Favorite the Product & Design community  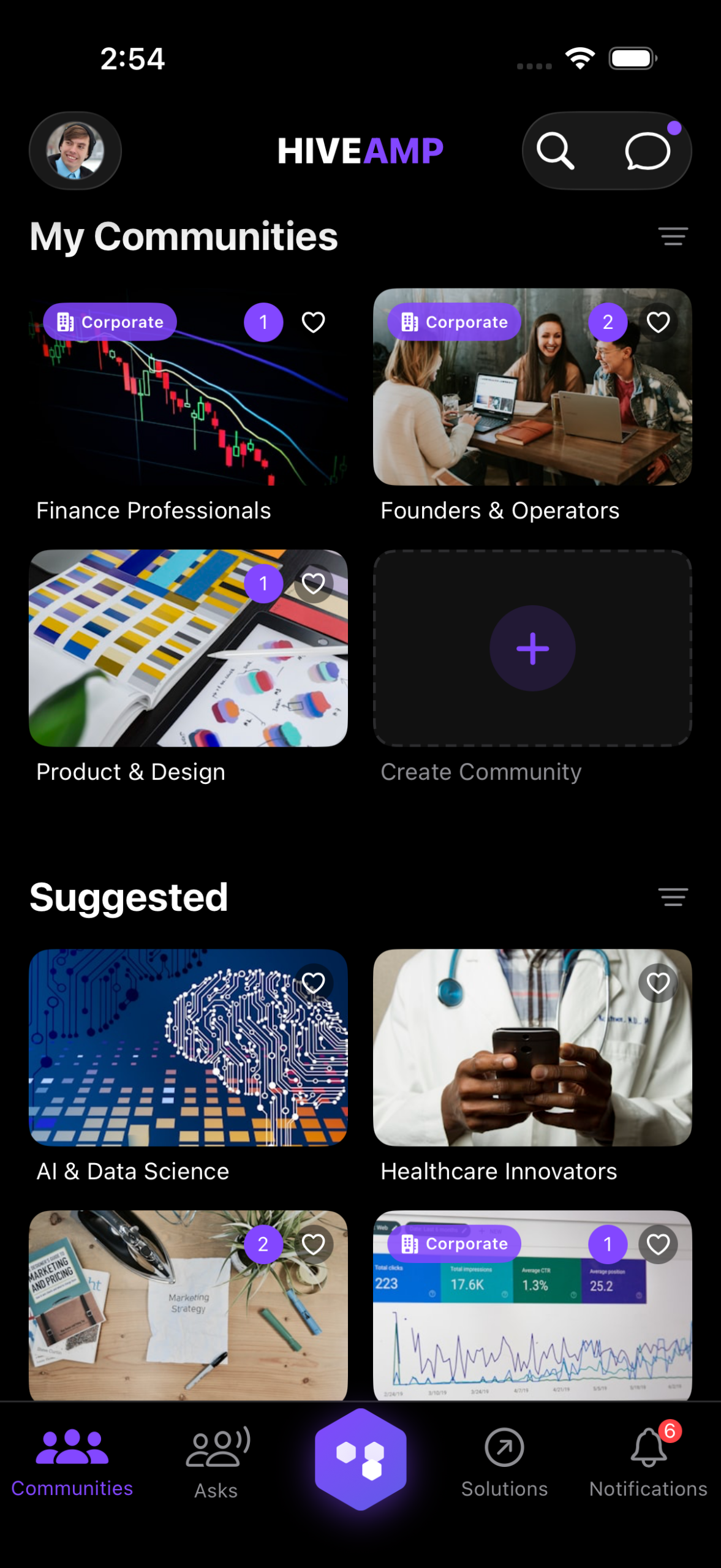pos(314,584)
